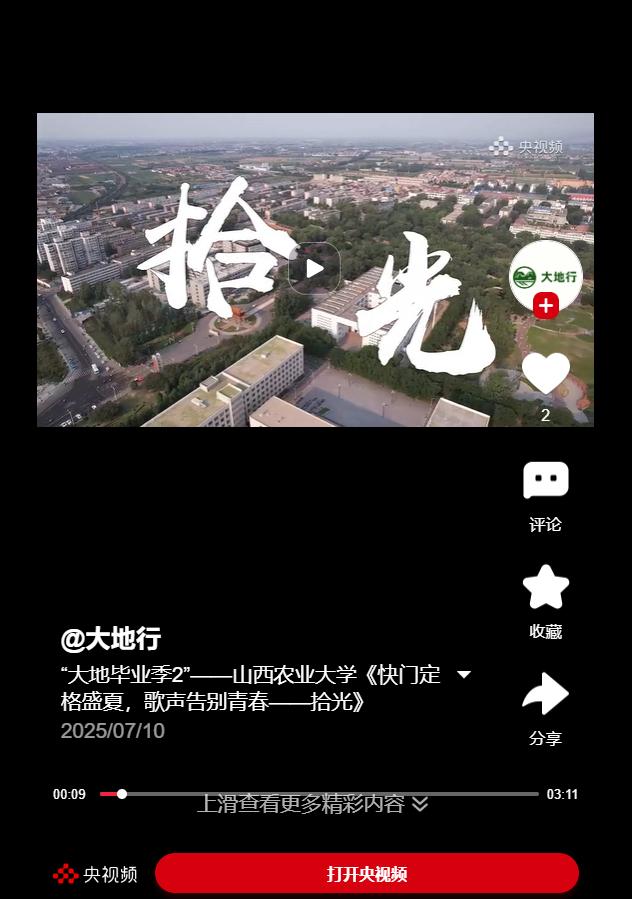Image resolution: width=632 pixels, height=899 pixels.
Task: Share the video via 分享
Action: tap(545, 694)
